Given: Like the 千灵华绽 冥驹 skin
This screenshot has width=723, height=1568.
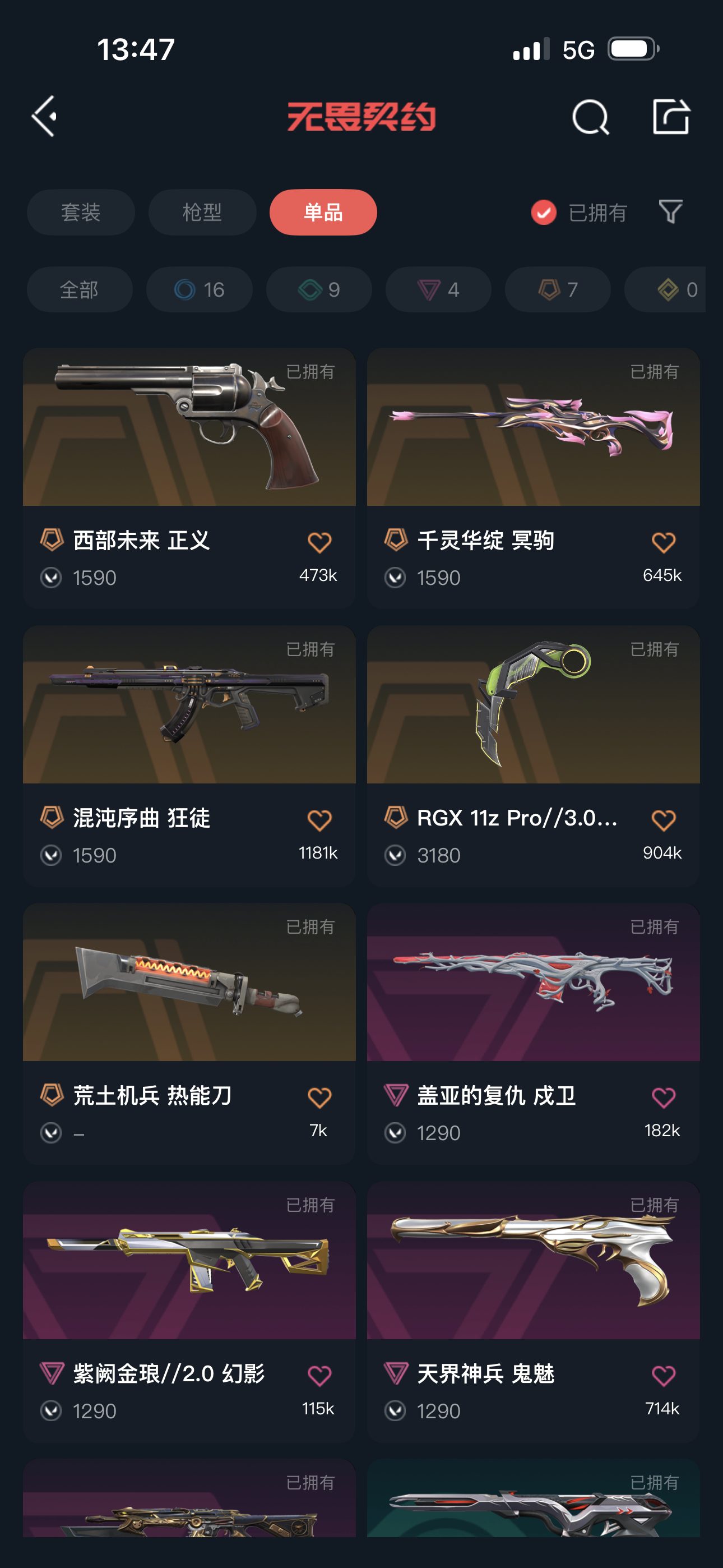Looking at the screenshot, I should [662, 542].
